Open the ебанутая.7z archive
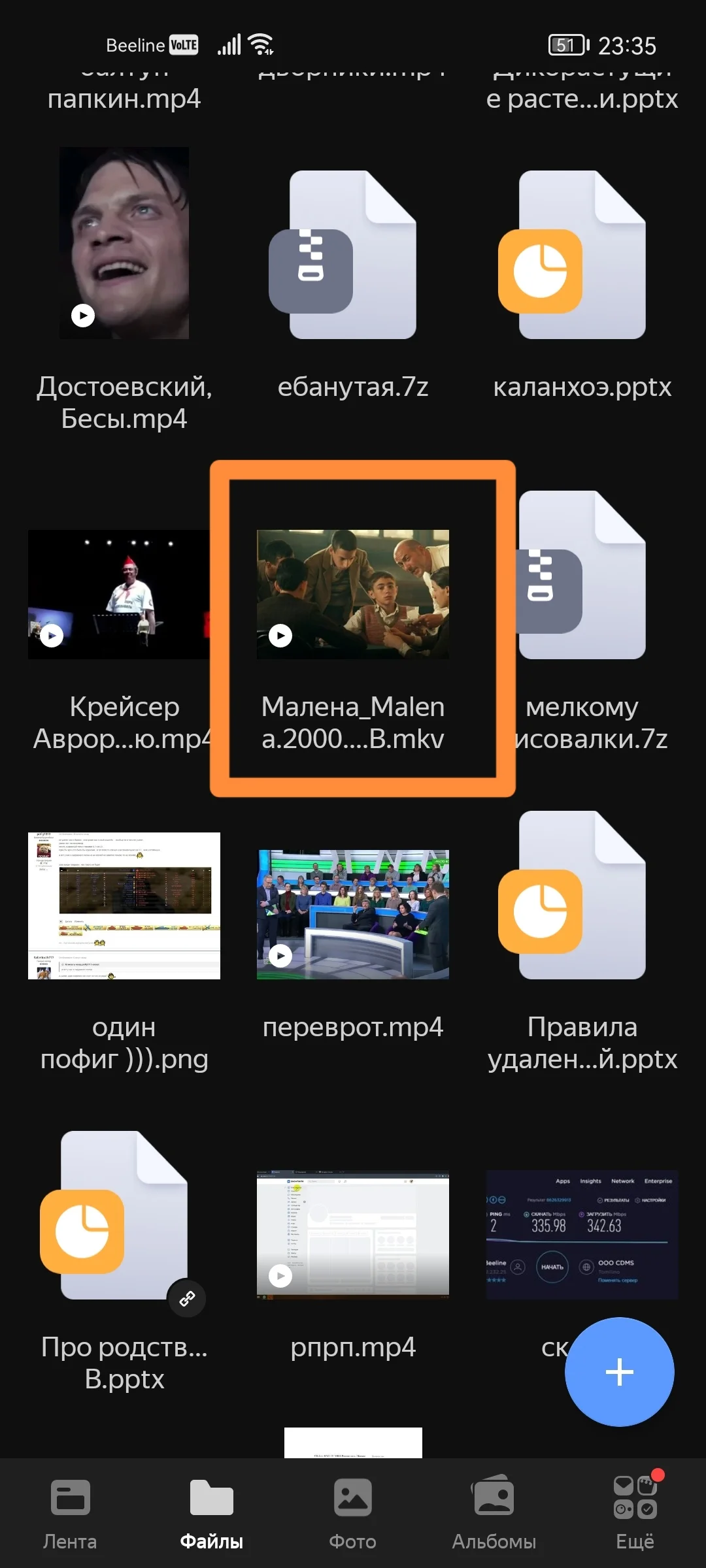This screenshot has width=706, height=1568. coord(353,255)
